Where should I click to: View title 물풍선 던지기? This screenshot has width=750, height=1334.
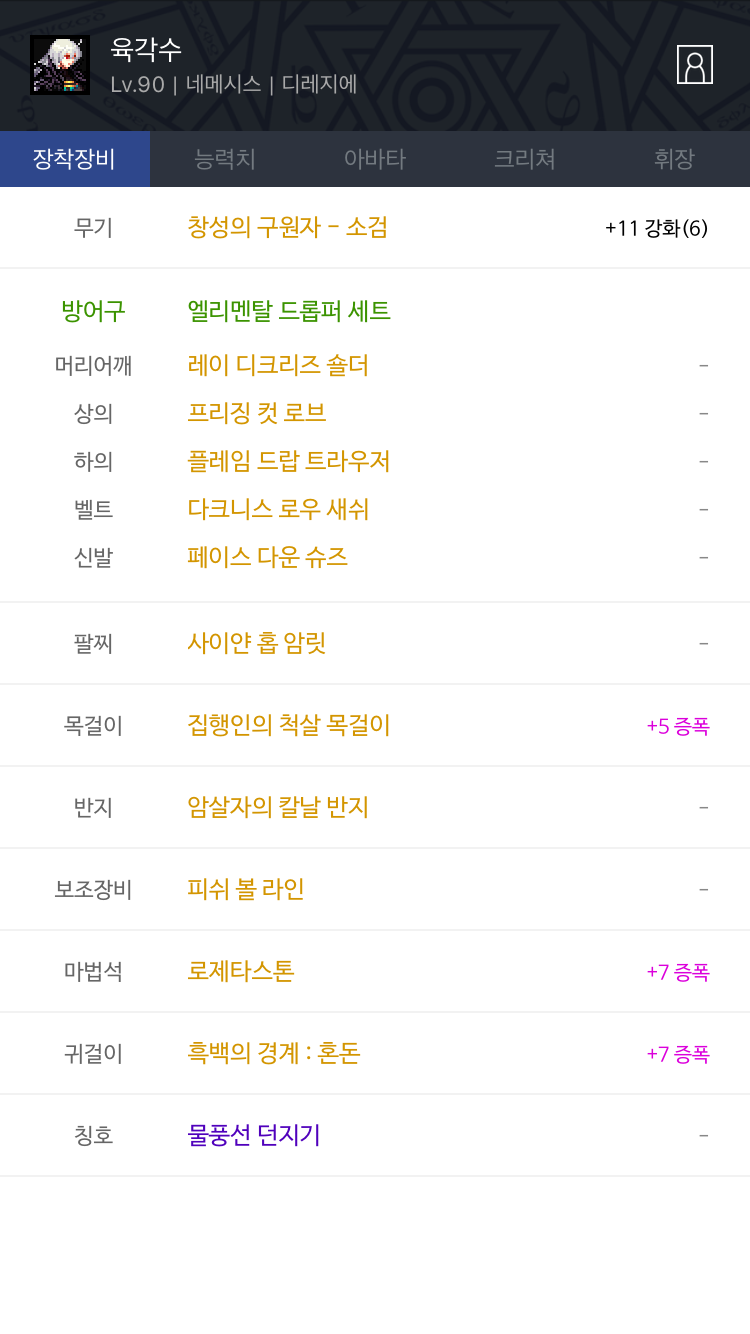coord(254,1135)
